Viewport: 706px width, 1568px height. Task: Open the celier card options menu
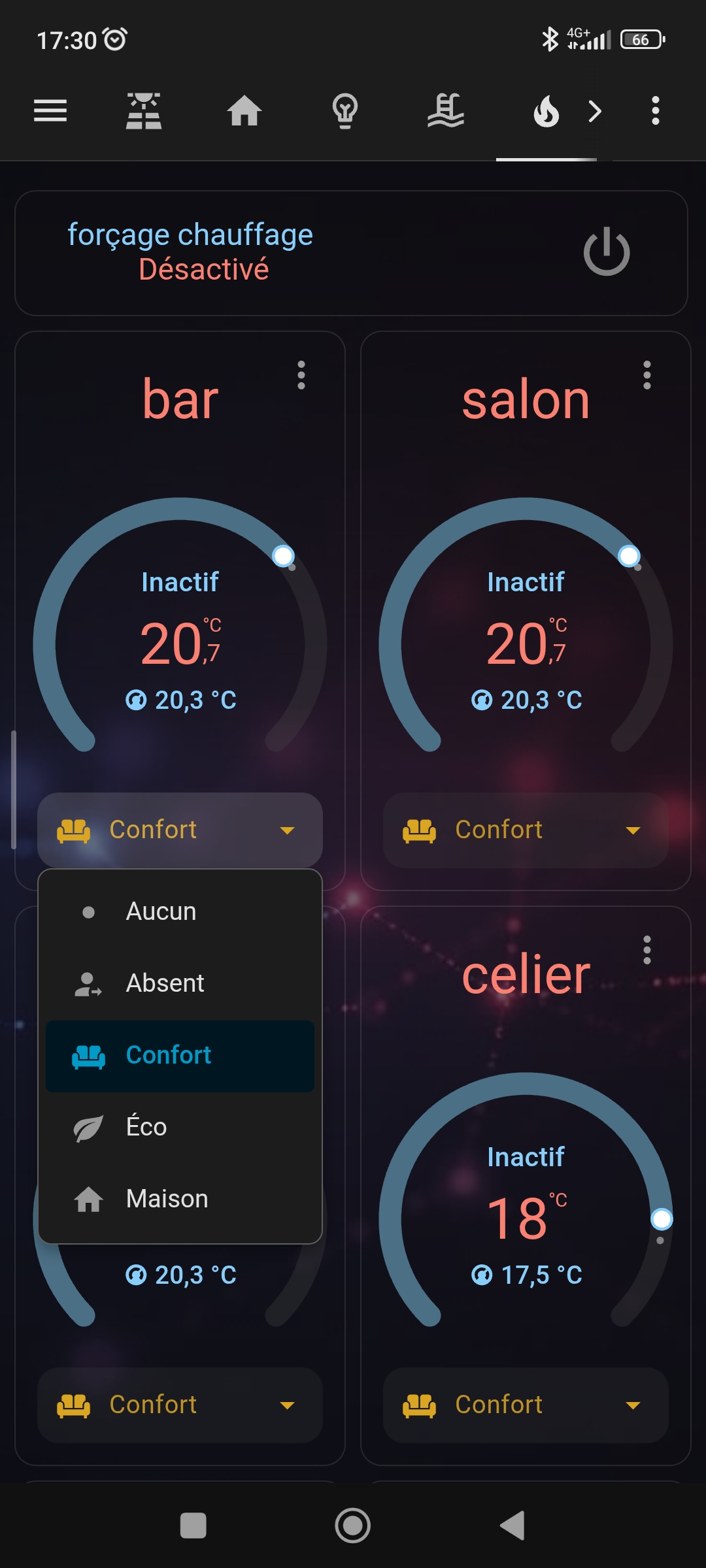[x=647, y=950]
